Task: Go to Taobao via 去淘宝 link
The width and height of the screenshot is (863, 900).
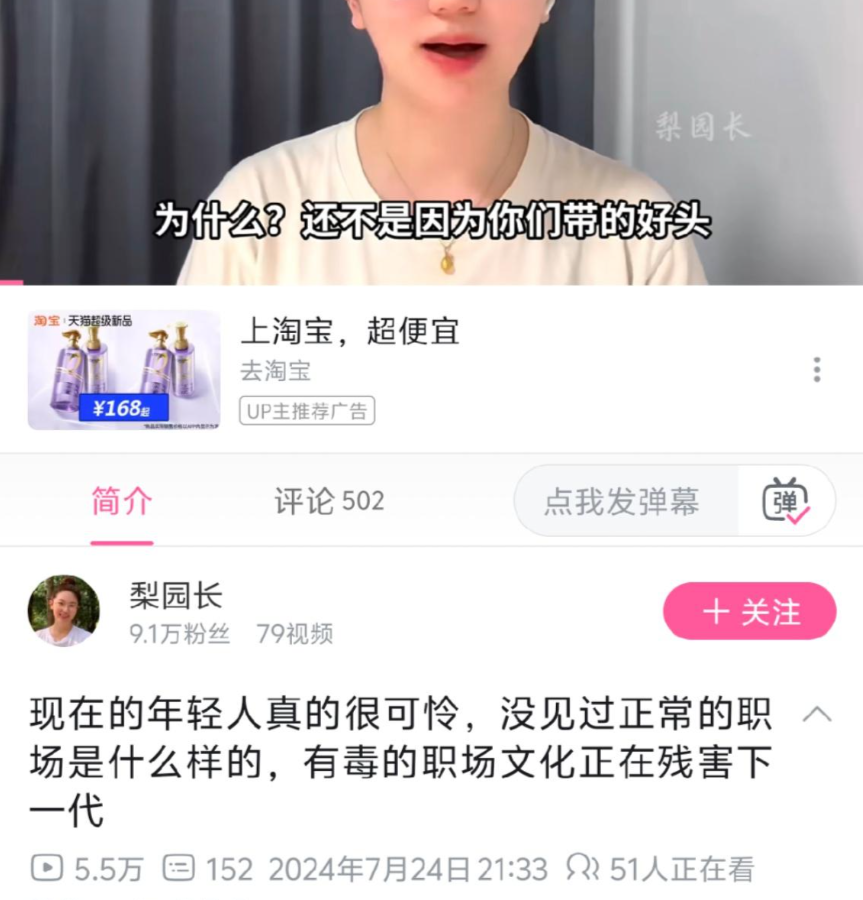Action: pyautogui.click(x=275, y=371)
